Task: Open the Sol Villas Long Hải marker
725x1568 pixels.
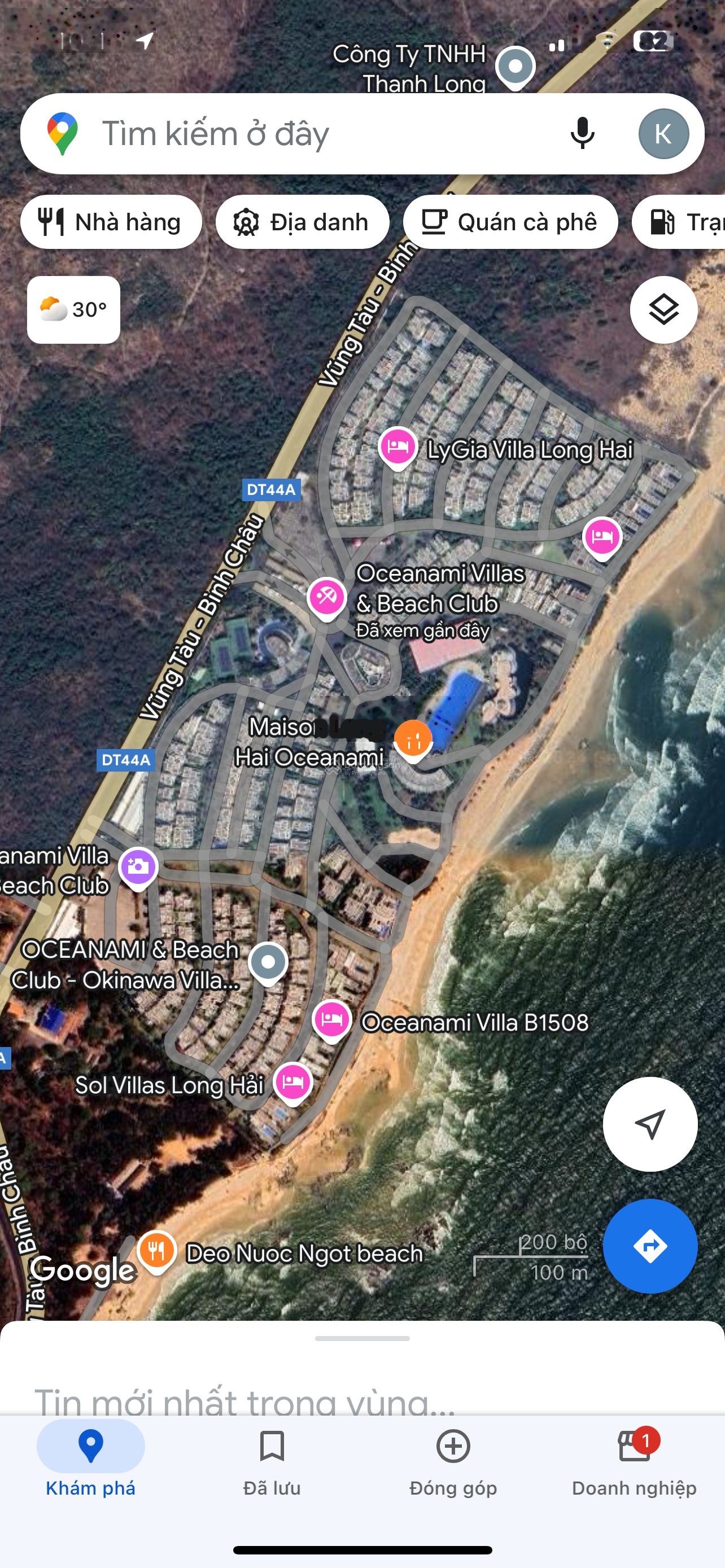Action: click(x=294, y=1082)
